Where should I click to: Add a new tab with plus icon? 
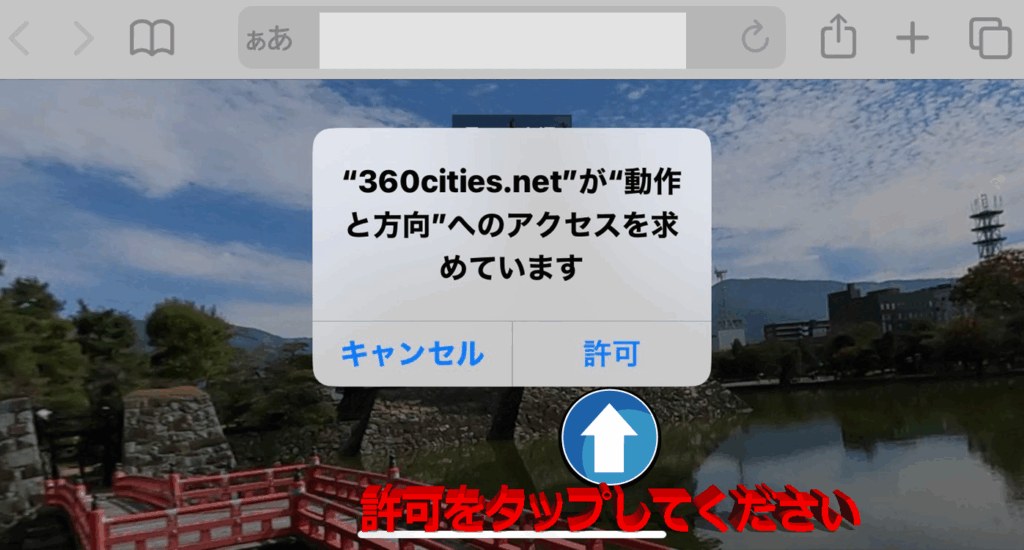click(x=911, y=39)
